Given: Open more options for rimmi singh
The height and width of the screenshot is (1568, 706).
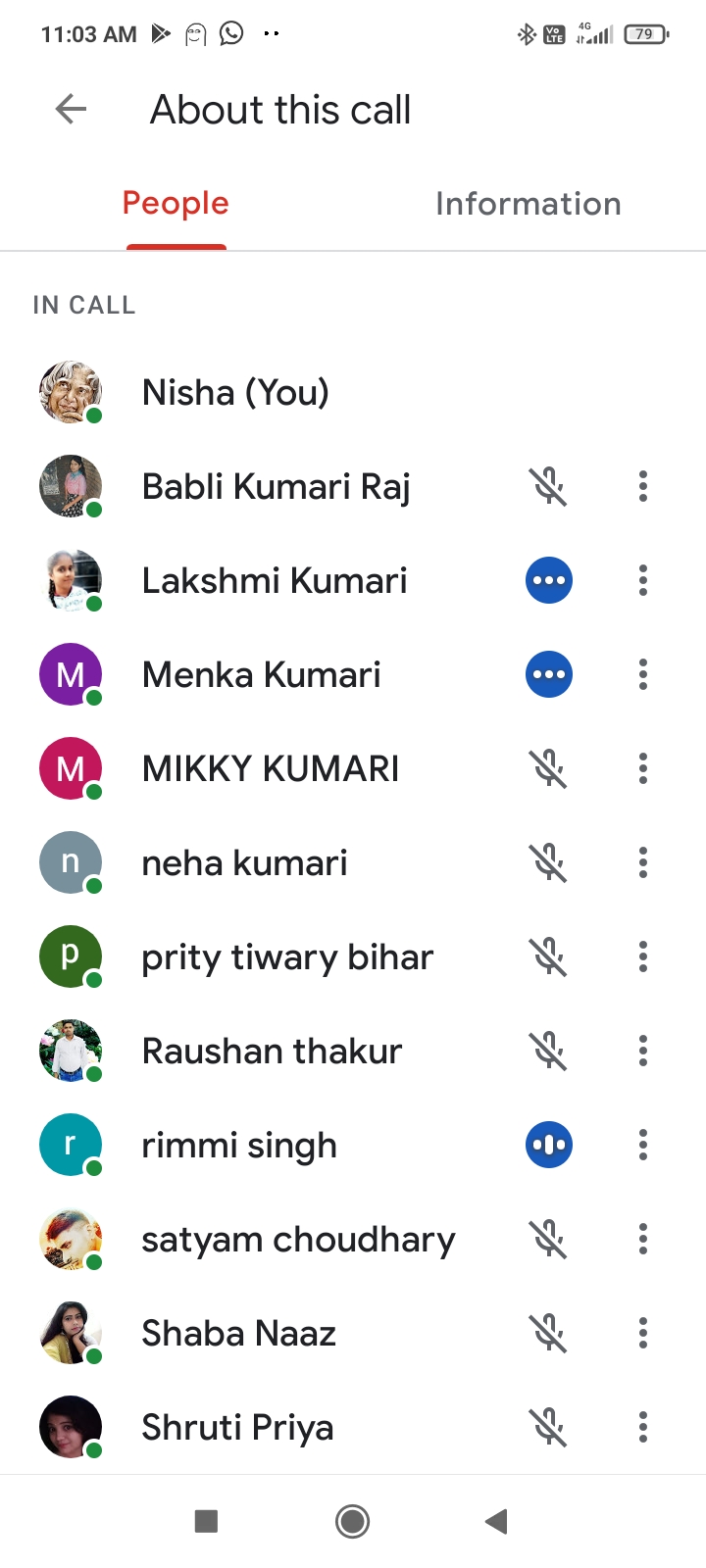Looking at the screenshot, I should click(643, 1145).
